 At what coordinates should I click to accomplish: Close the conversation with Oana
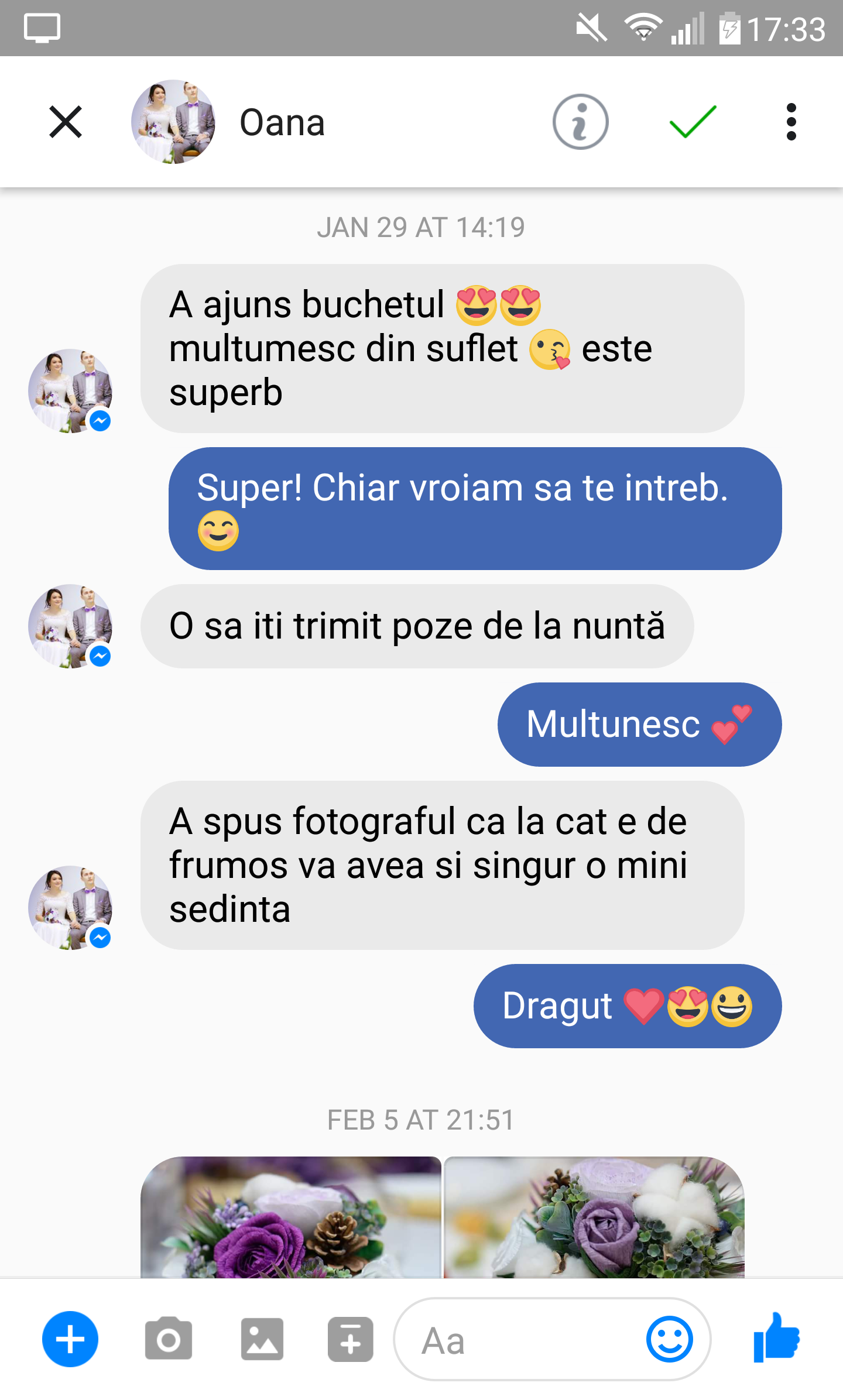pyautogui.click(x=65, y=122)
